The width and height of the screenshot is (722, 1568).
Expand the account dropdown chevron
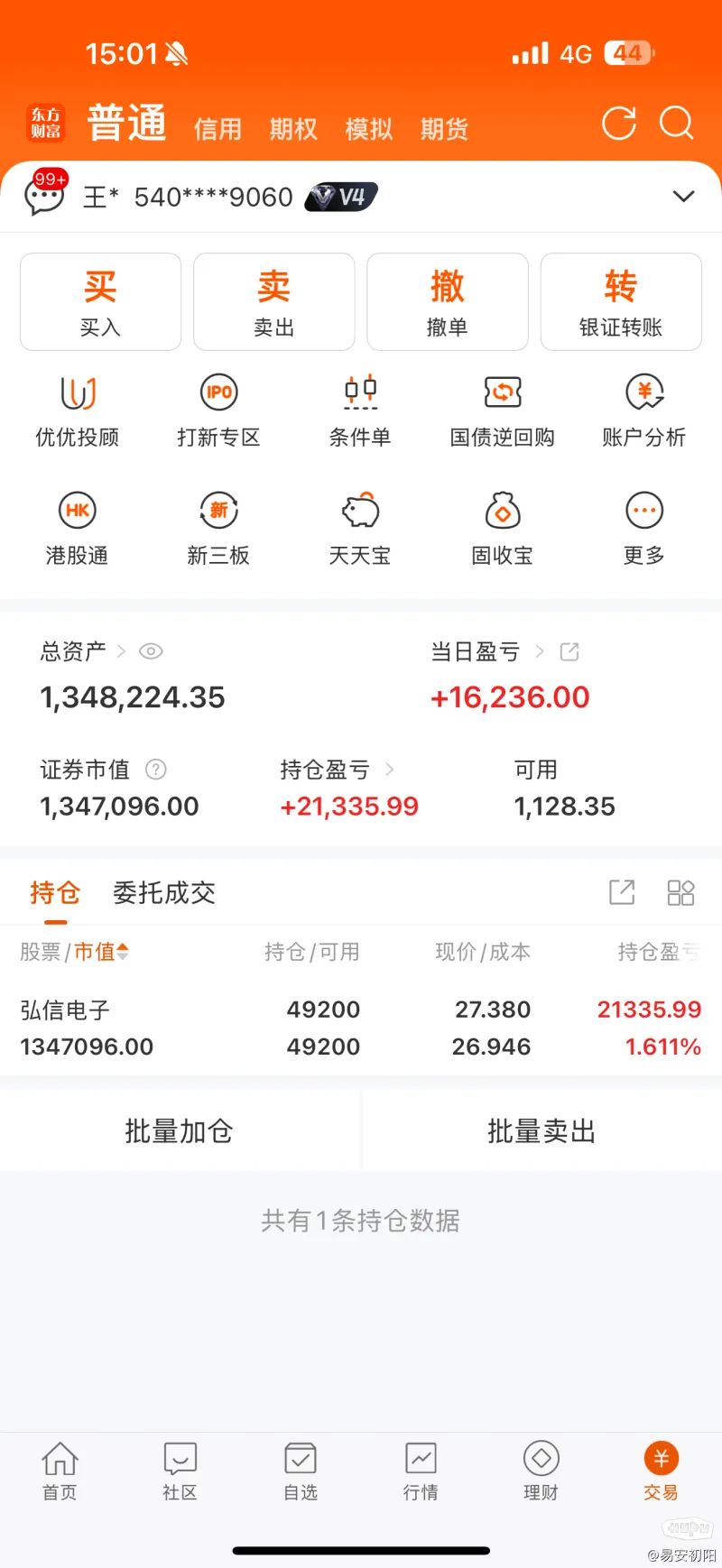[684, 196]
